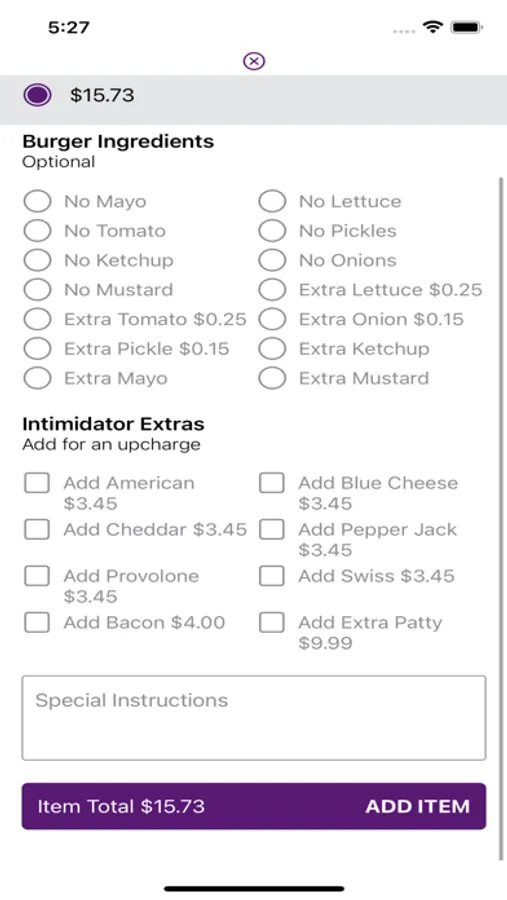This screenshot has width=507, height=900.
Task: Tap ADD ITEM button
Action: click(x=254, y=806)
